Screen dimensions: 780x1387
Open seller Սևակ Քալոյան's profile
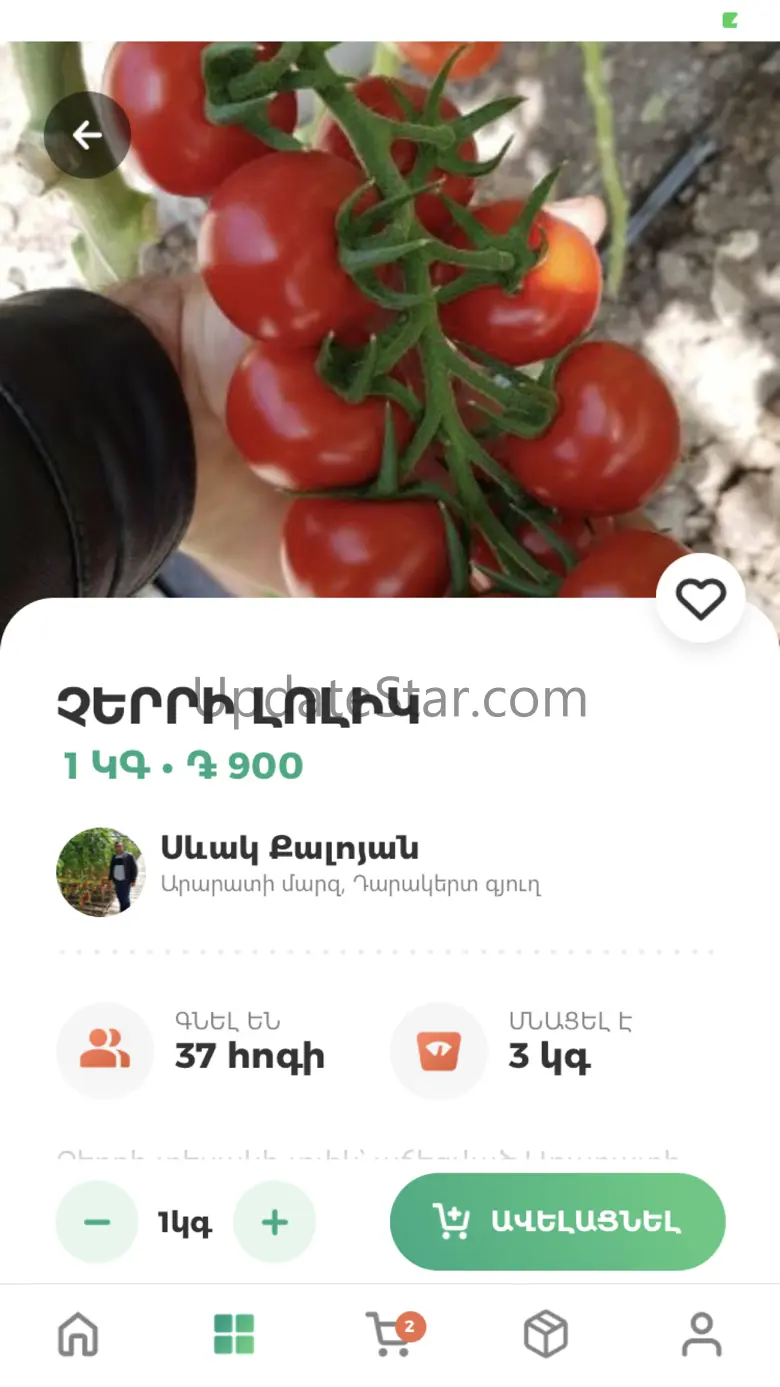289,850
